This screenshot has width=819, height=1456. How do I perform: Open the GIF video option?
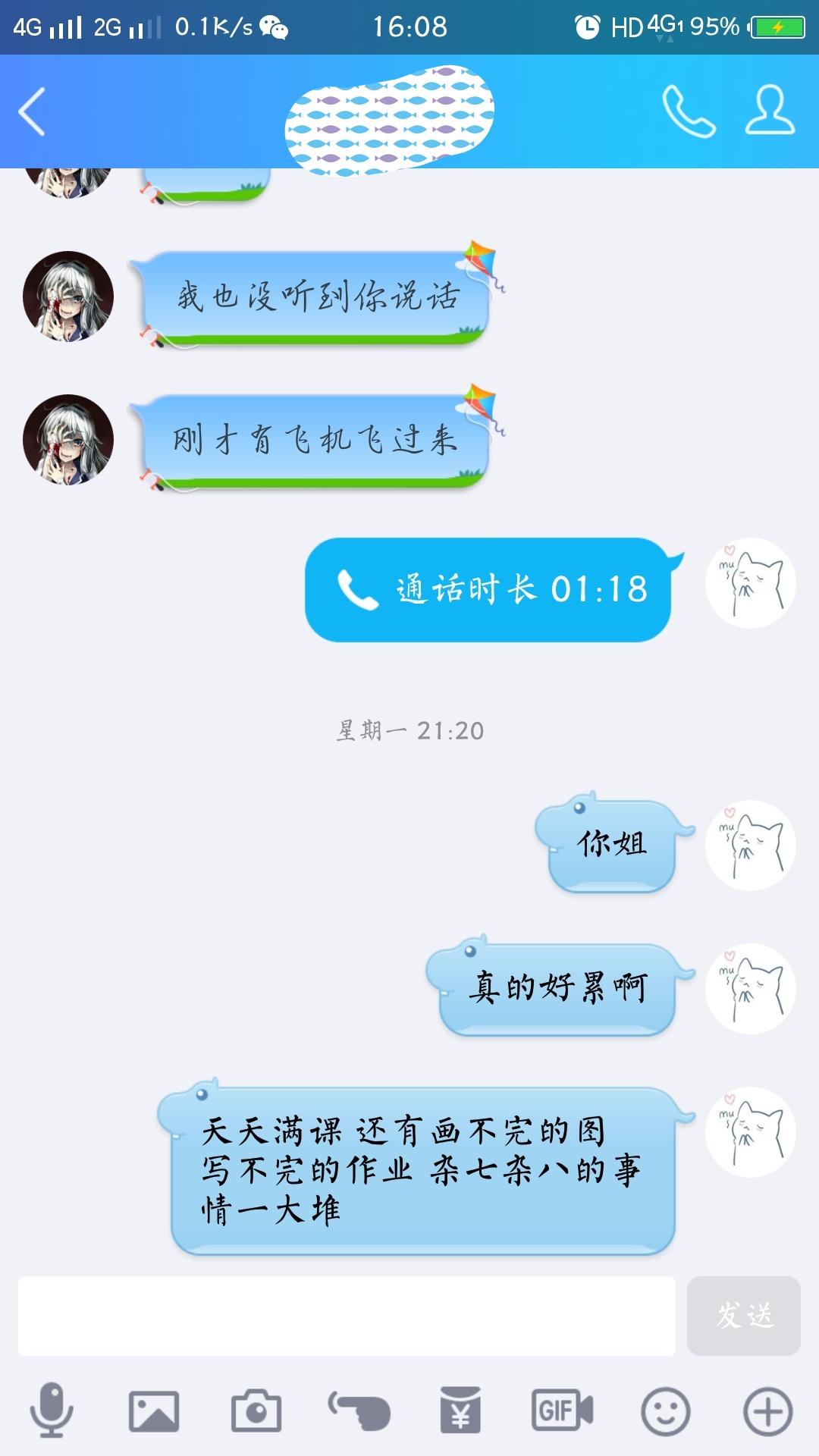click(x=562, y=1410)
